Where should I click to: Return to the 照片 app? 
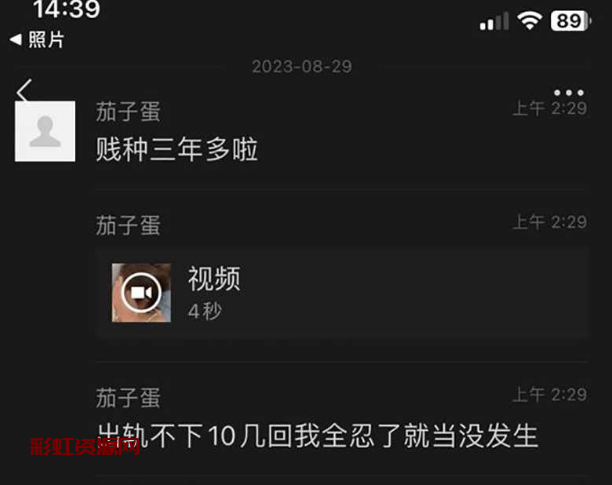coord(37,40)
